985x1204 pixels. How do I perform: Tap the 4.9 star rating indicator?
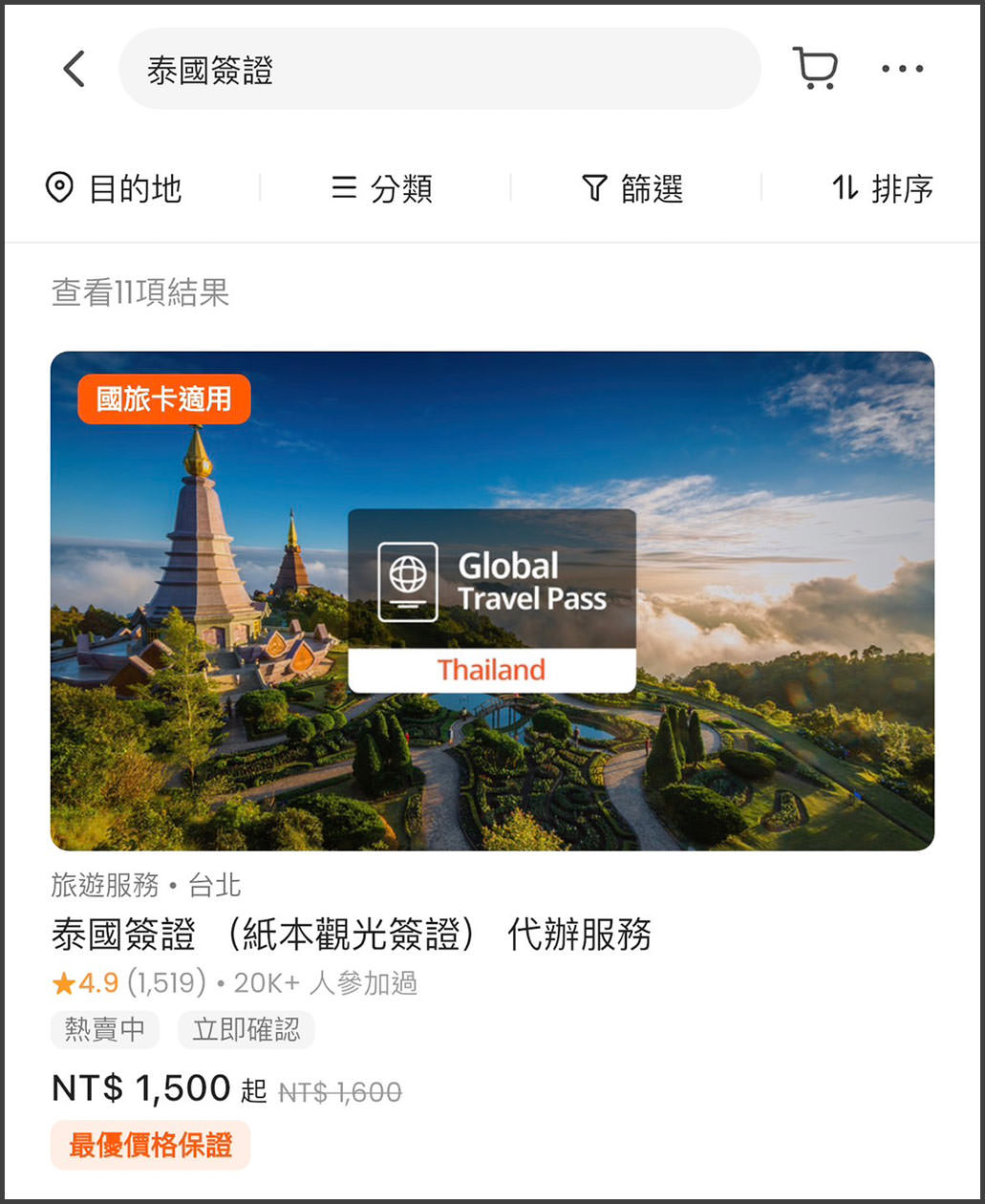(x=84, y=982)
